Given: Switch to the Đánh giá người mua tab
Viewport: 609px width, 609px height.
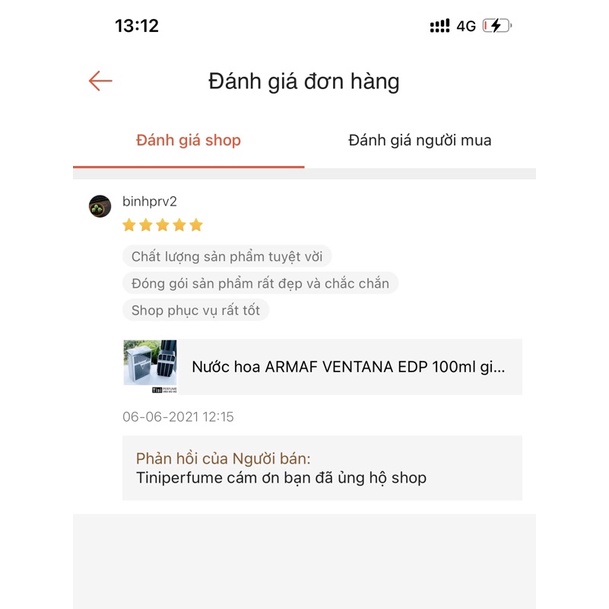Looking at the screenshot, I should coord(420,140).
